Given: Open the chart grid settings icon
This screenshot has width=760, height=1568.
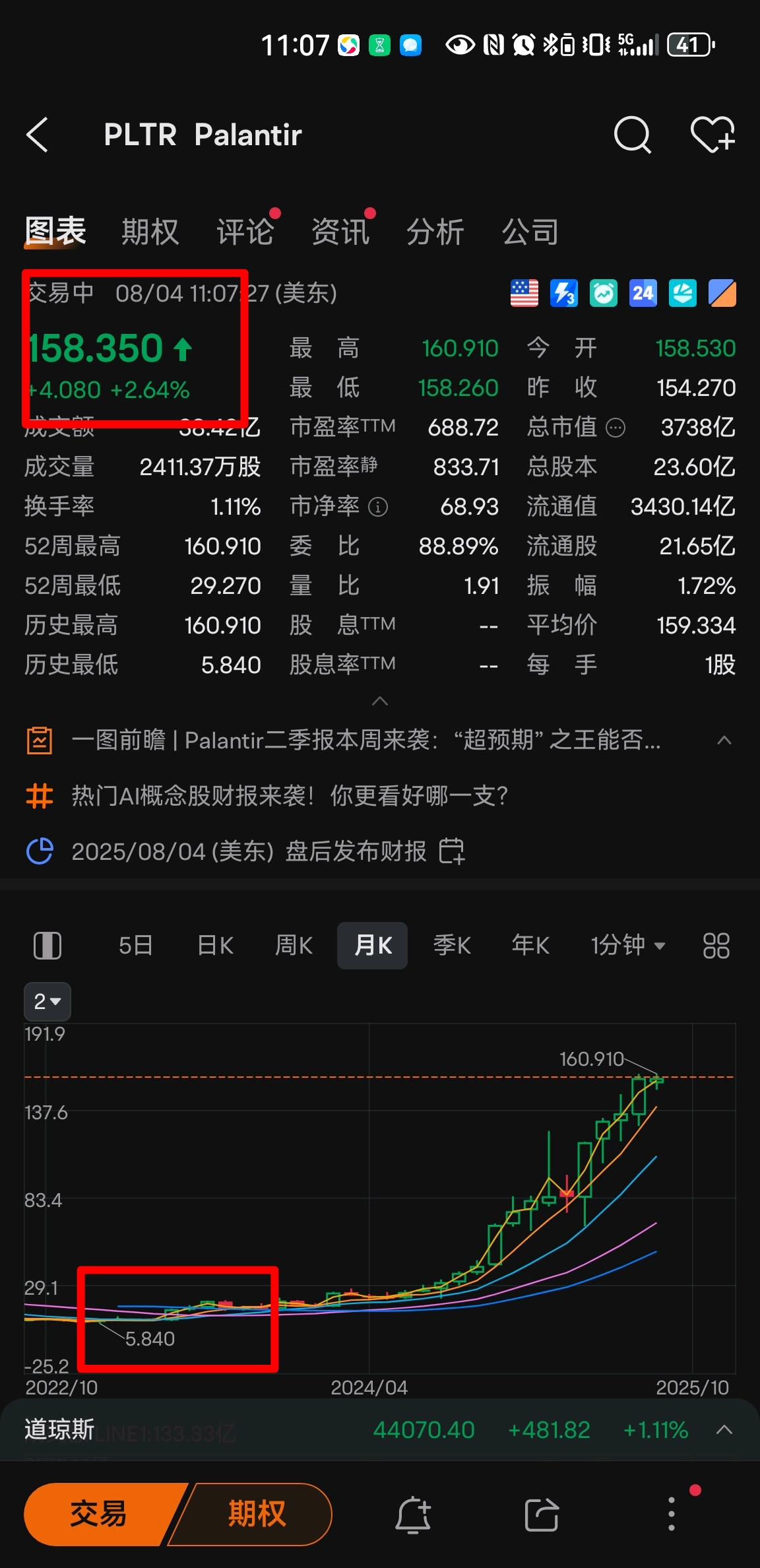Looking at the screenshot, I should click(x=716, y=946).
